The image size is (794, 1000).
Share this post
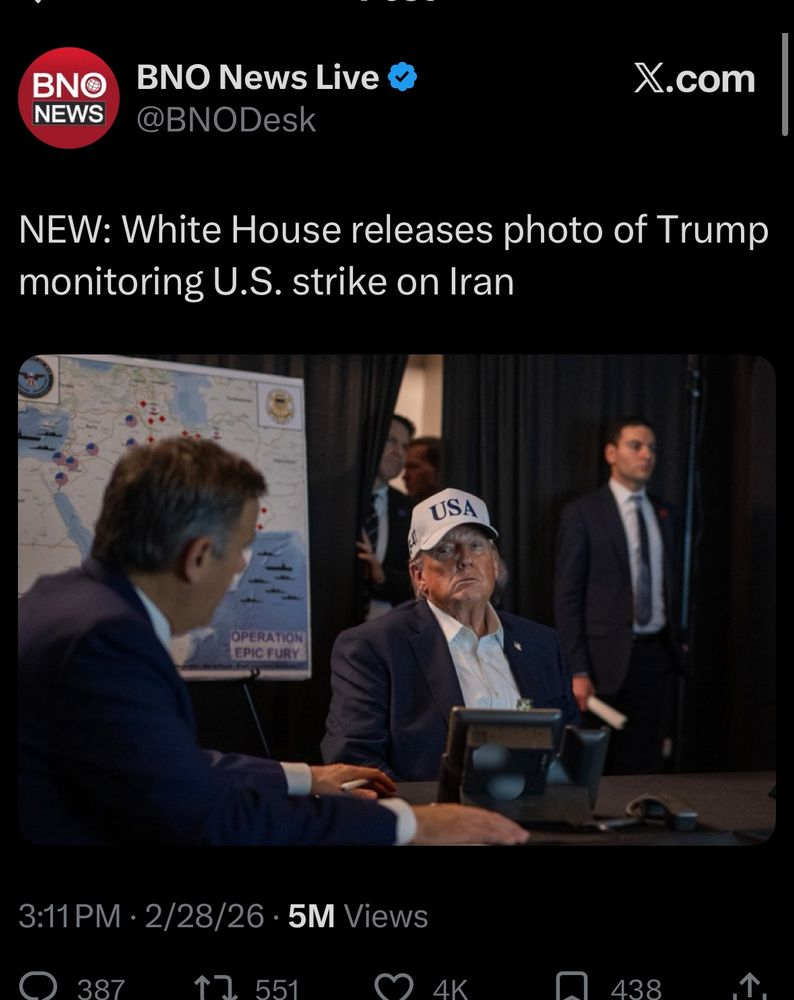coord(751,988)
